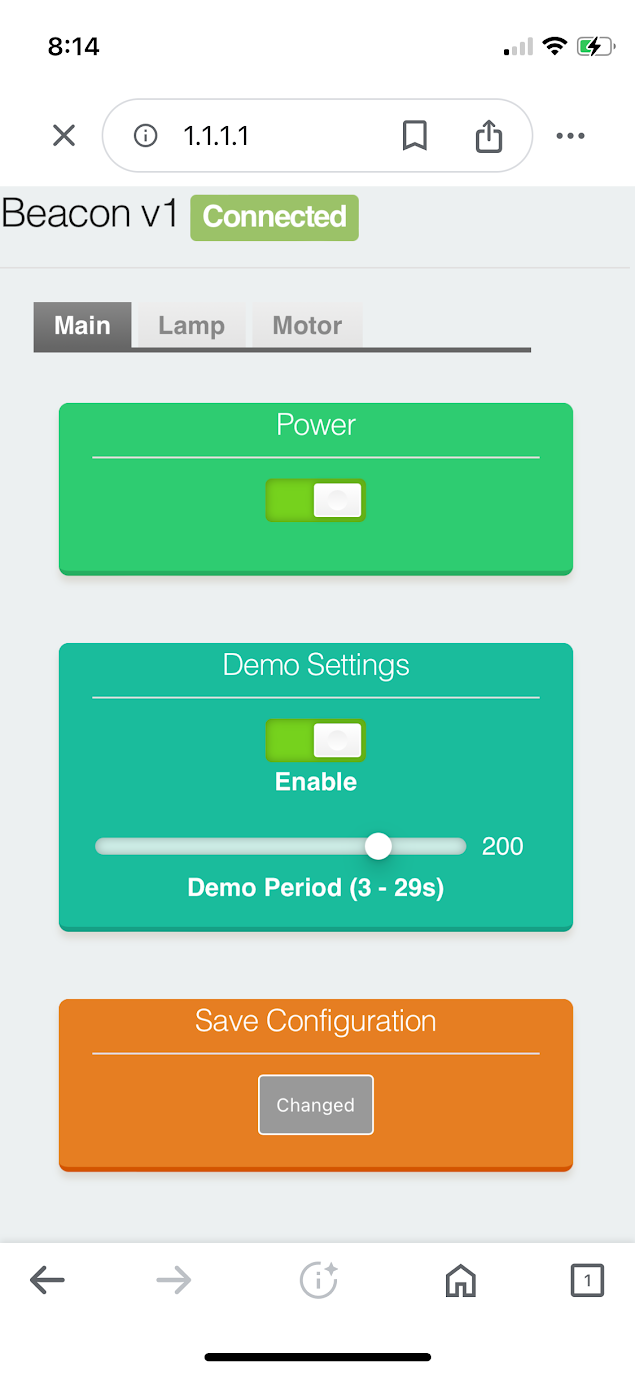This screenshot has width=635, height=1375.
Task: Open the tab switcher
Action: 587,1280
